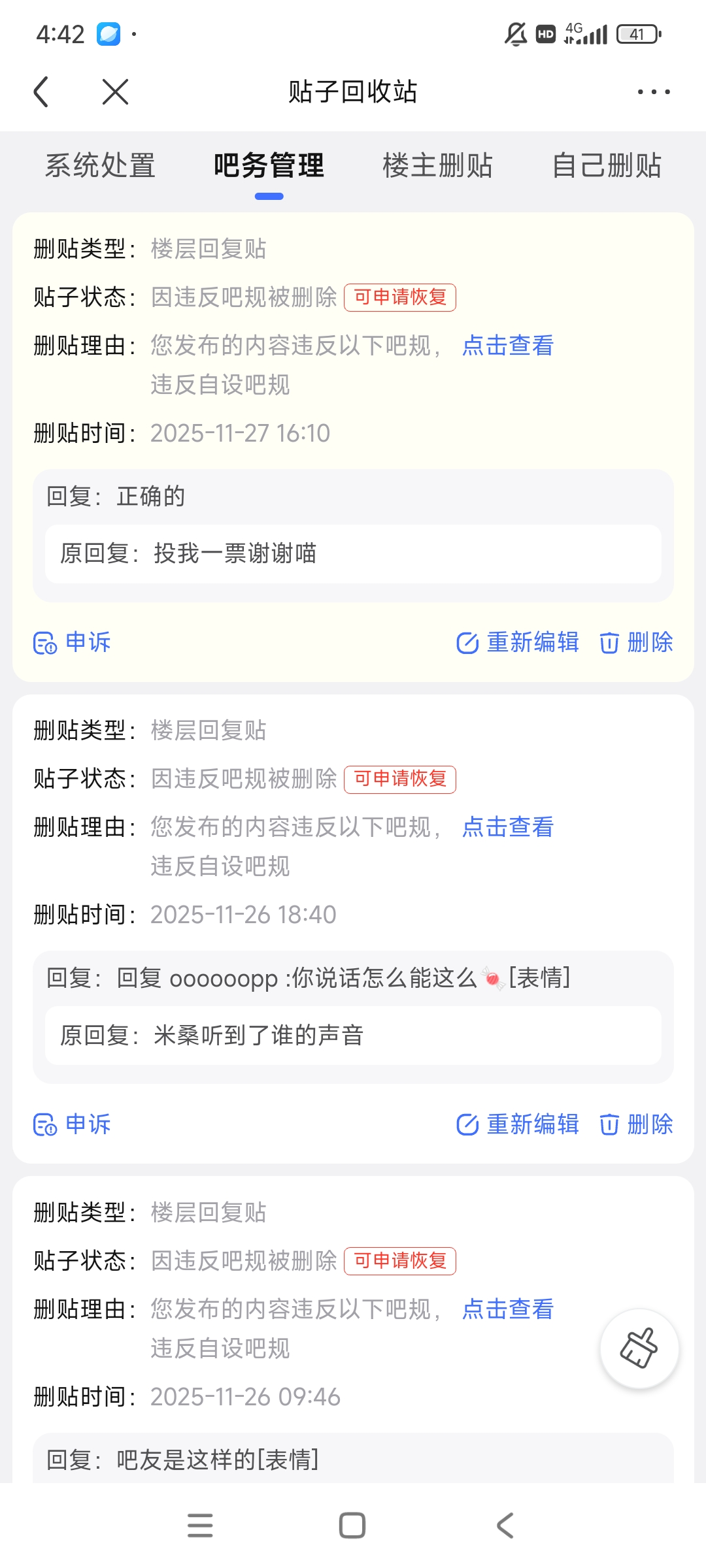Image resolution: width=706 pixels, height=1568 pixels.
Task: View the rule for the 18:40 deletion
Action: 508,827
